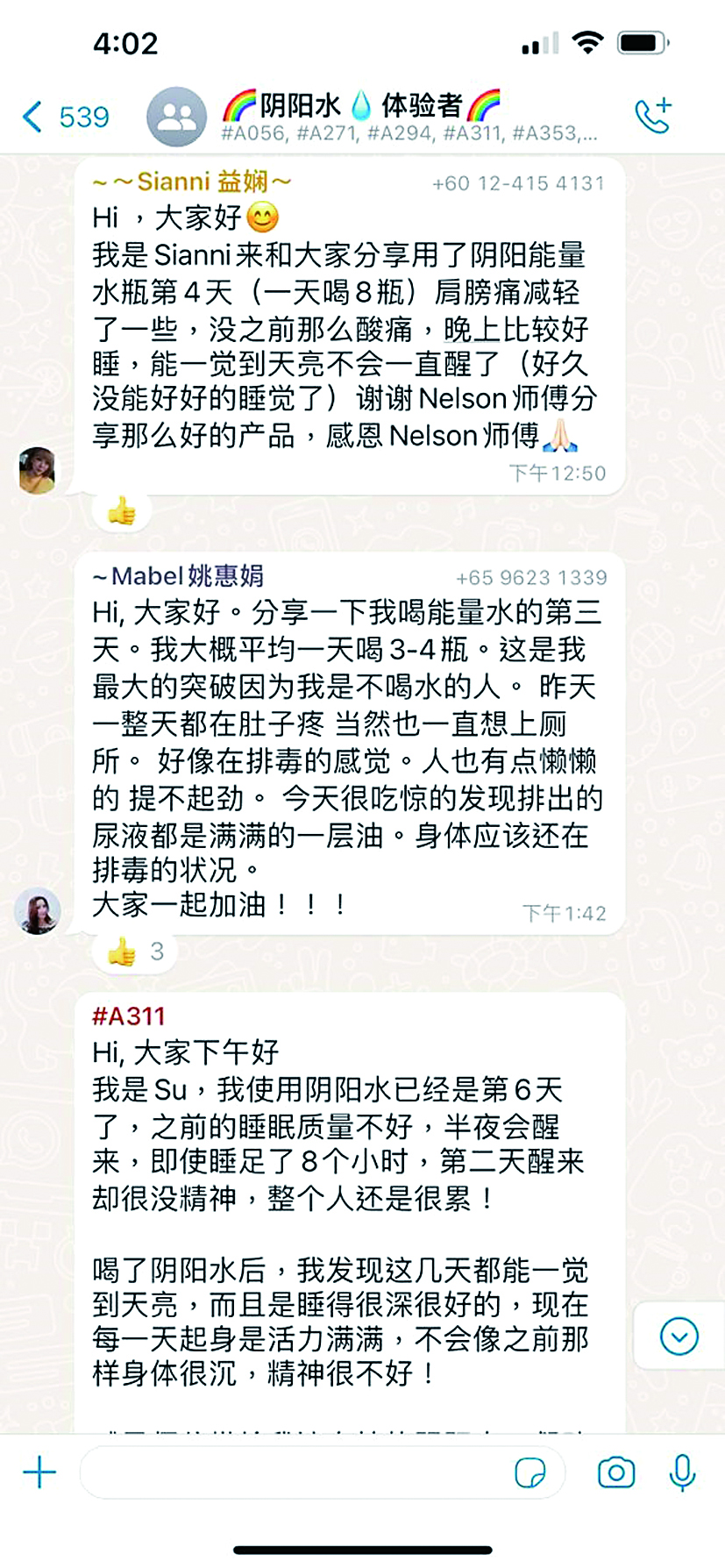
Task: Open the #A311 sender name
Action: [x=129, y=1016]
